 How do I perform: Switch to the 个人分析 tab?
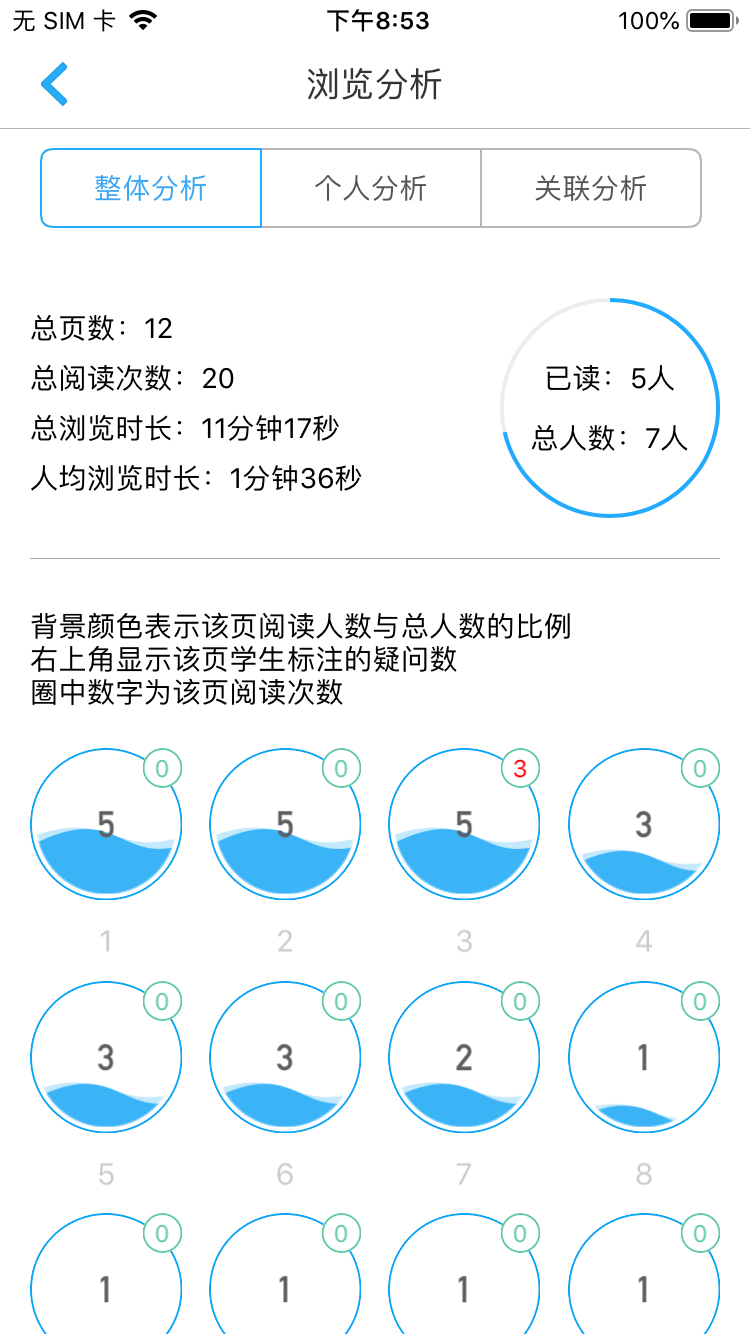pyautogui.click(x=371, y=188)
